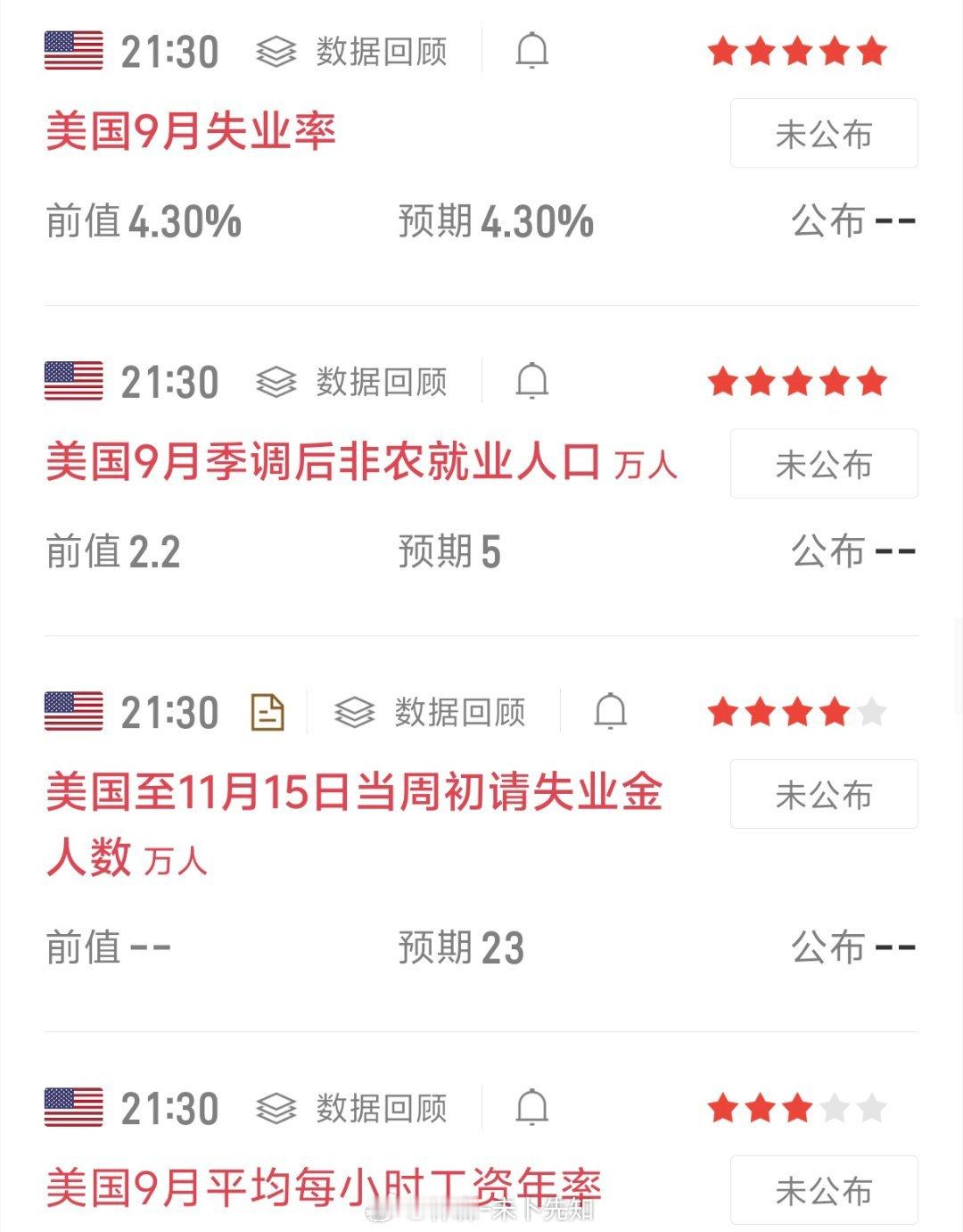
Task: Click 未公布 next to 初请失业金人数
Action: pyautogui.click(x=823, y=795)
